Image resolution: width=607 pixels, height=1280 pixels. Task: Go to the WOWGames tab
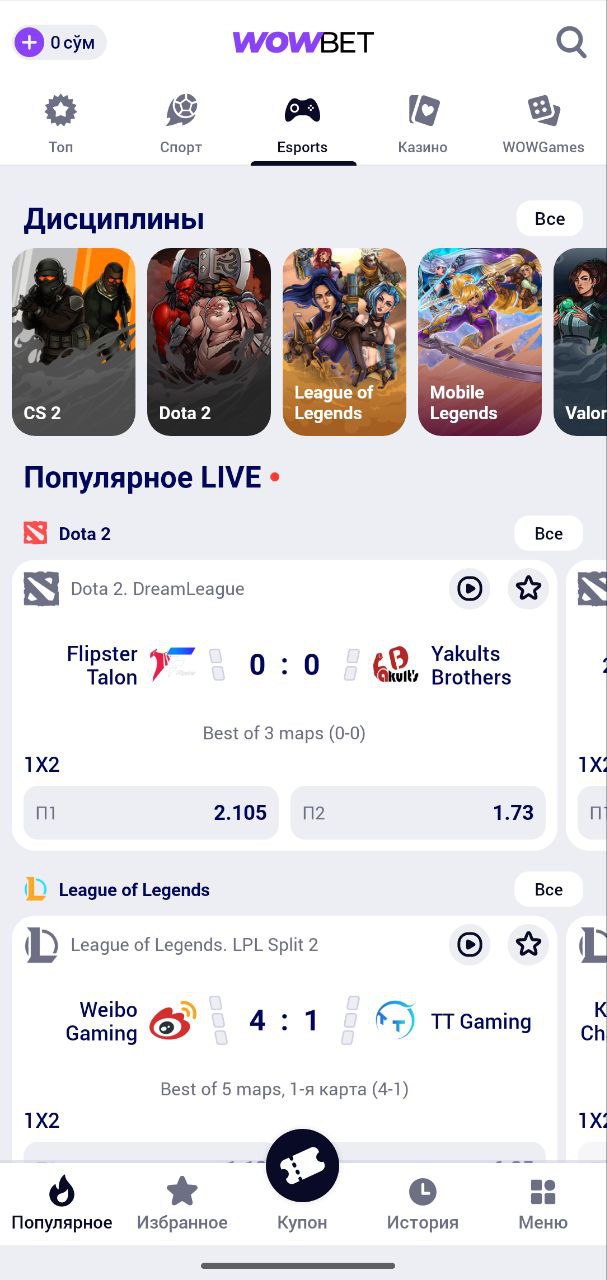point(543,124)
